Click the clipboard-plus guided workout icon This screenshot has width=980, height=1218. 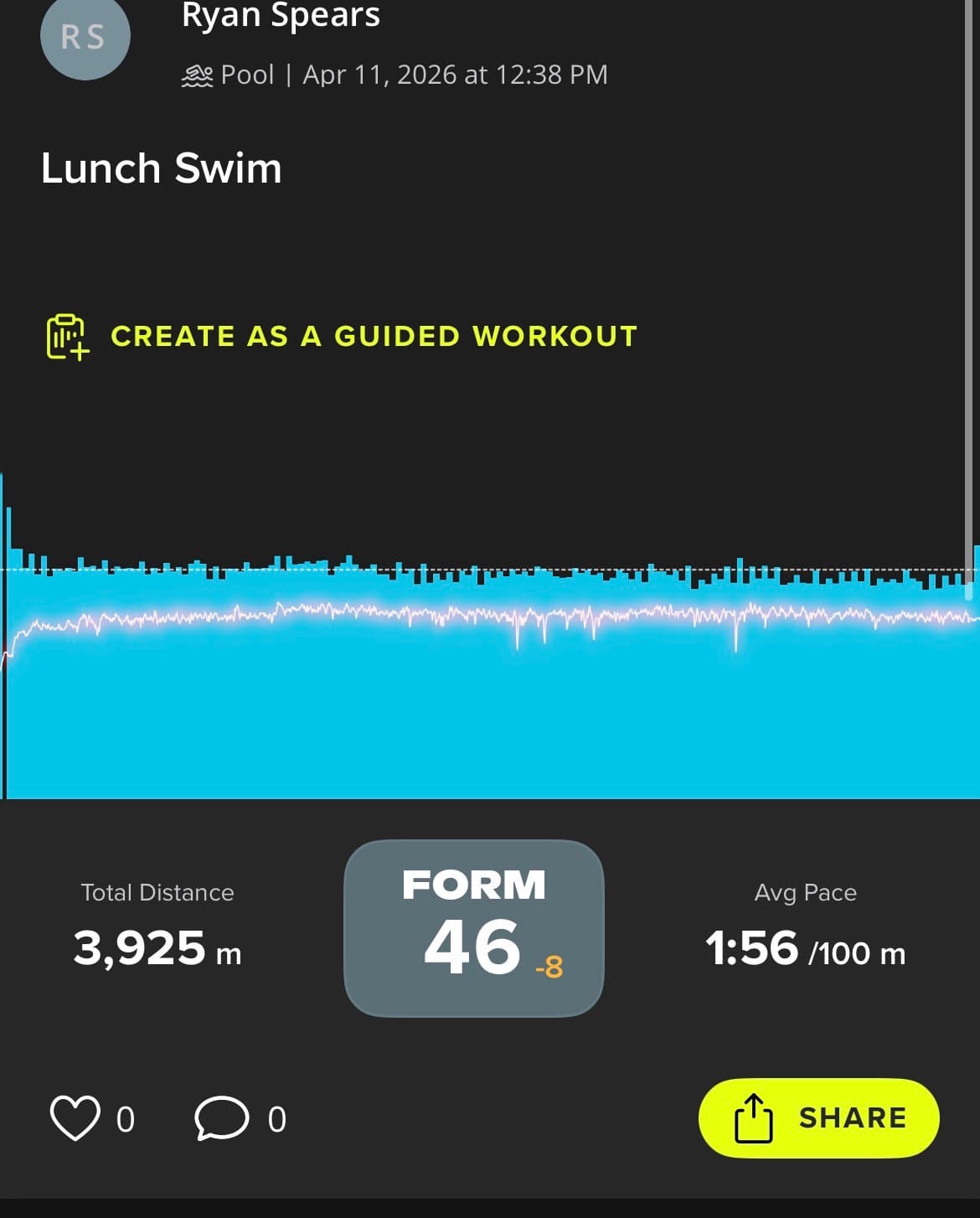[65, 336]
